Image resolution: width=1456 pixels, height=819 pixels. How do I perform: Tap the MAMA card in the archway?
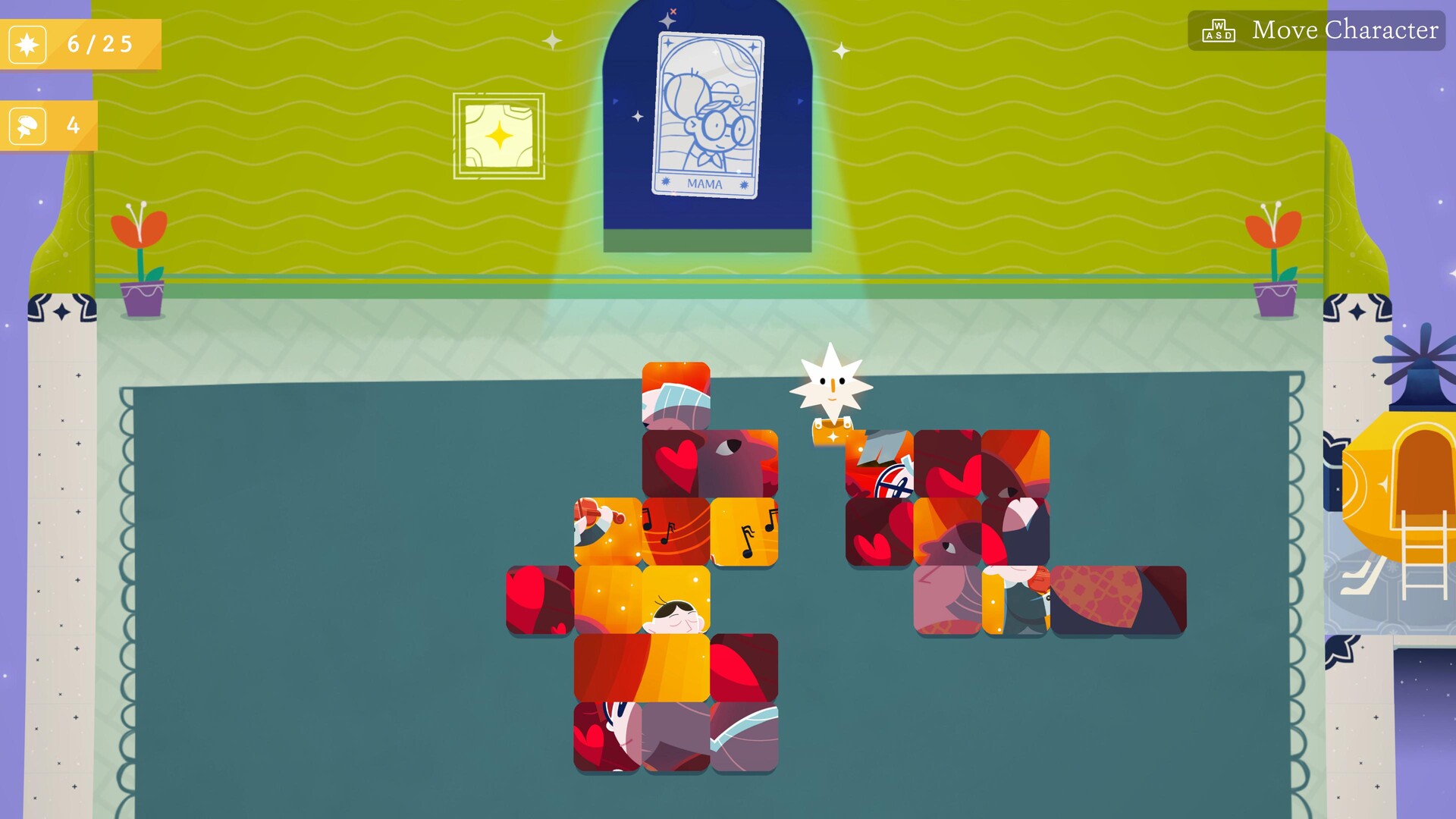(x=708, y=116)
